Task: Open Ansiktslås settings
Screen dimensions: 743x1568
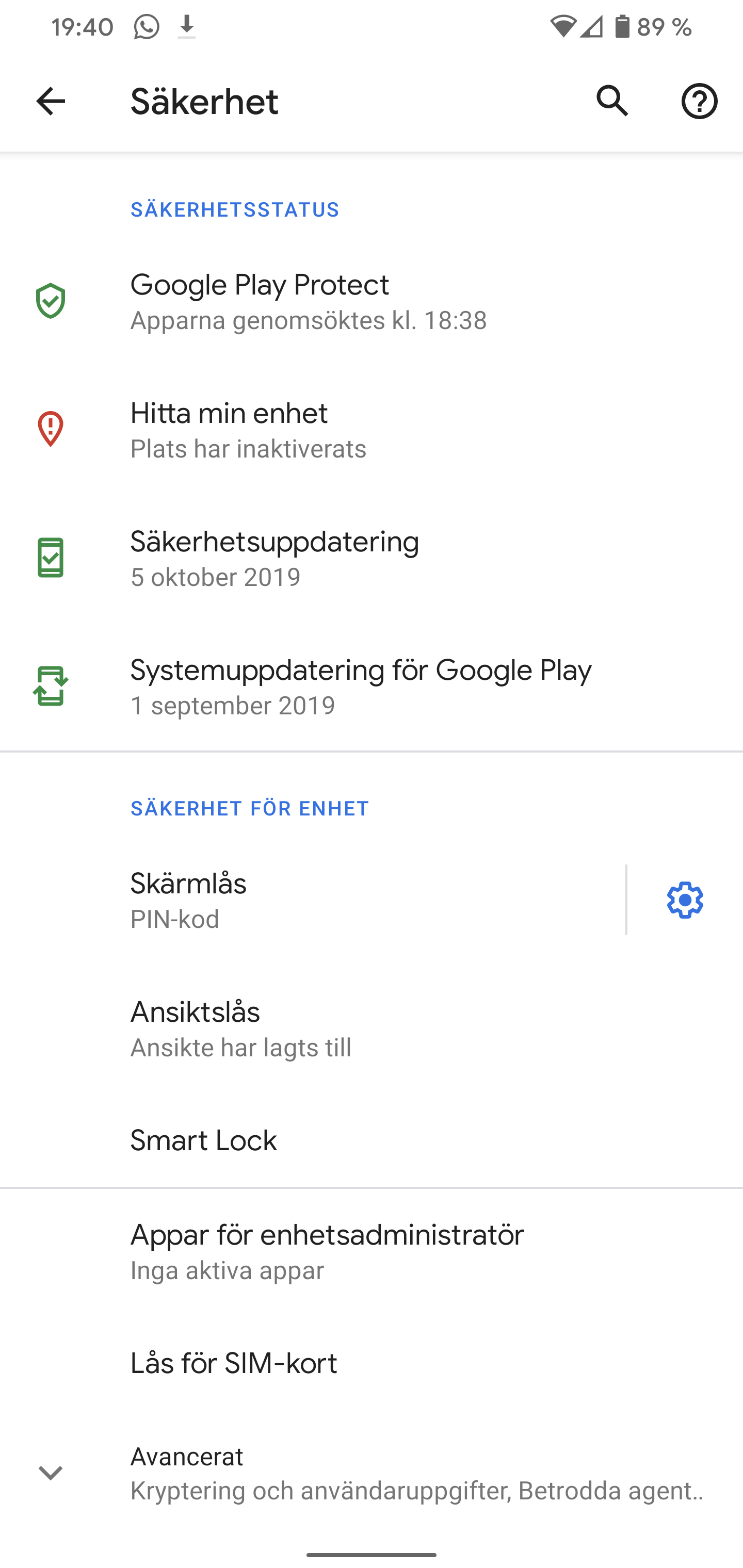Action: pyautogui.click(x=372, y=1028)
